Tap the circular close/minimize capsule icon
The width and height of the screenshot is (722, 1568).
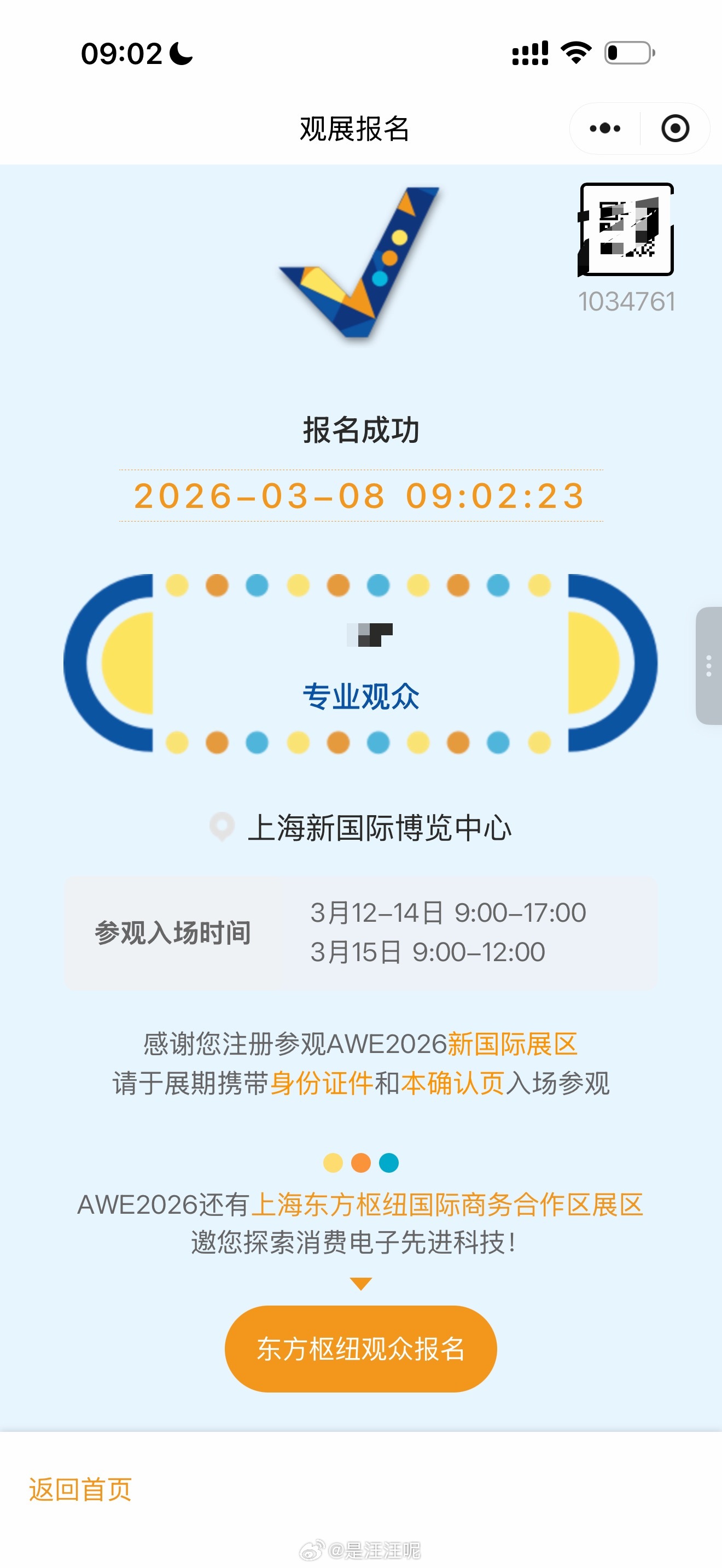[x=673, y=128]
